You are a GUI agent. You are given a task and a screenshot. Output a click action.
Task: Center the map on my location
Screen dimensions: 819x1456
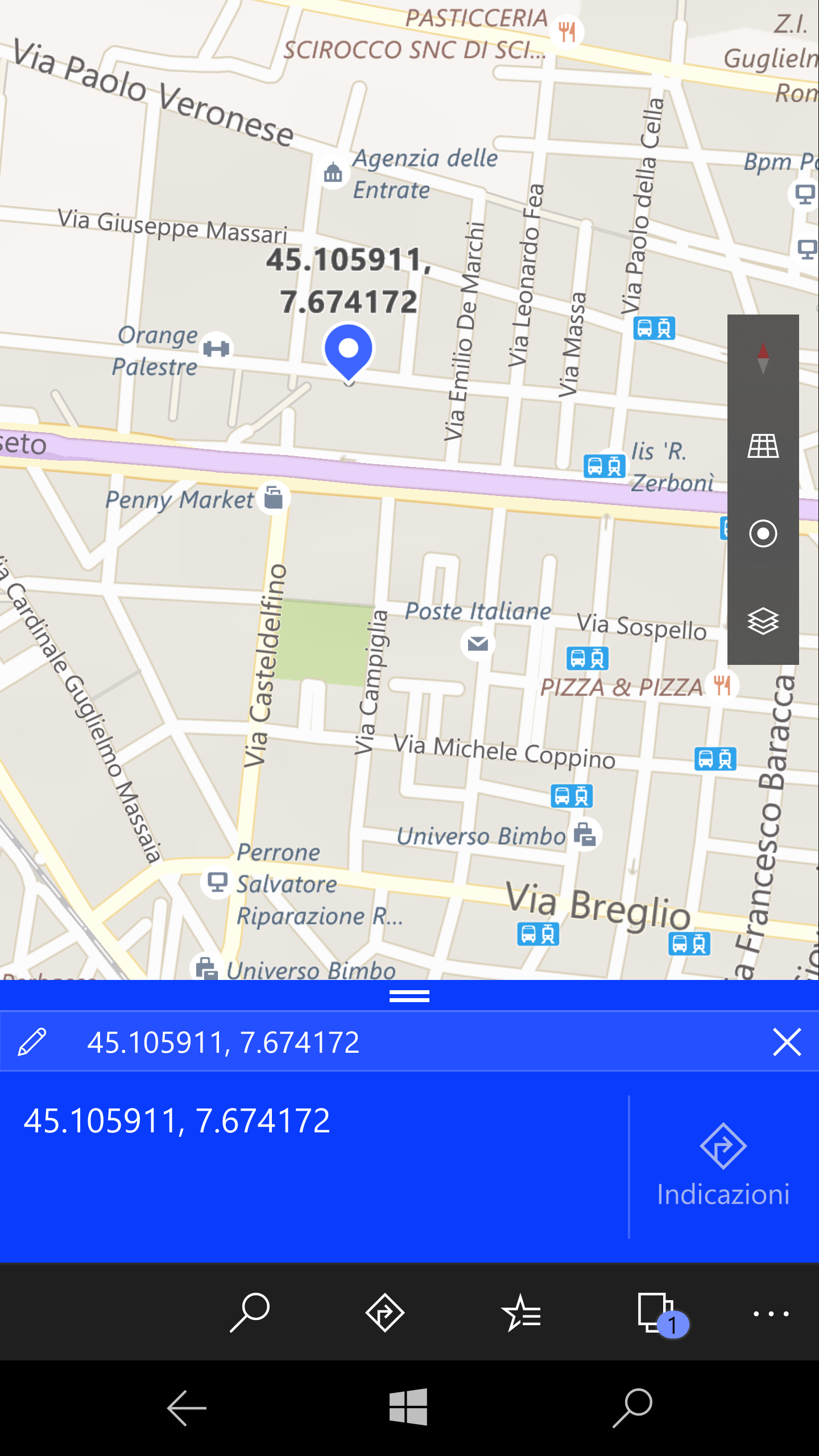[x=763, y=533]
